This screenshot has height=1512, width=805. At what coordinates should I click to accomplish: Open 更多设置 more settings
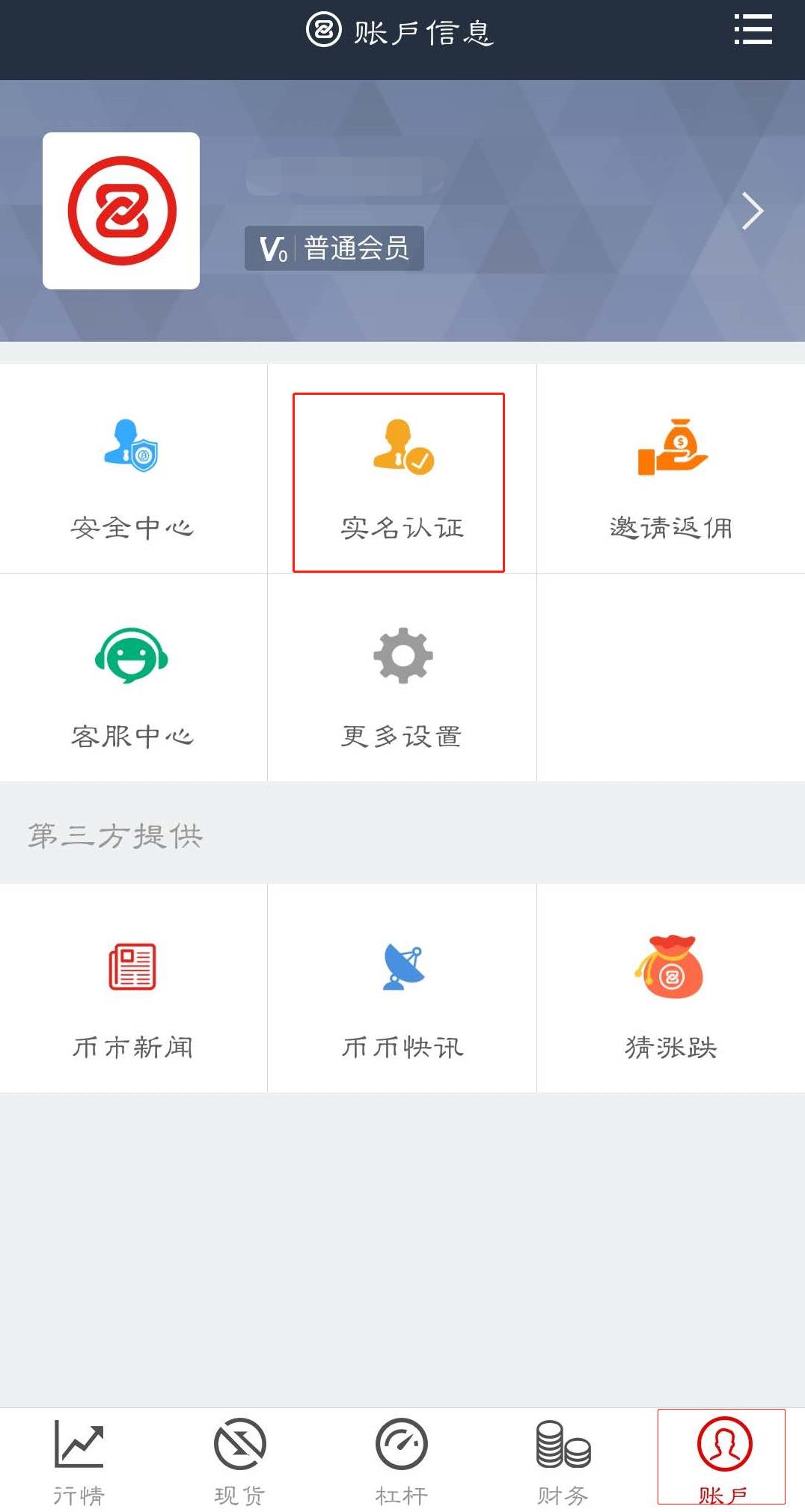402,677
